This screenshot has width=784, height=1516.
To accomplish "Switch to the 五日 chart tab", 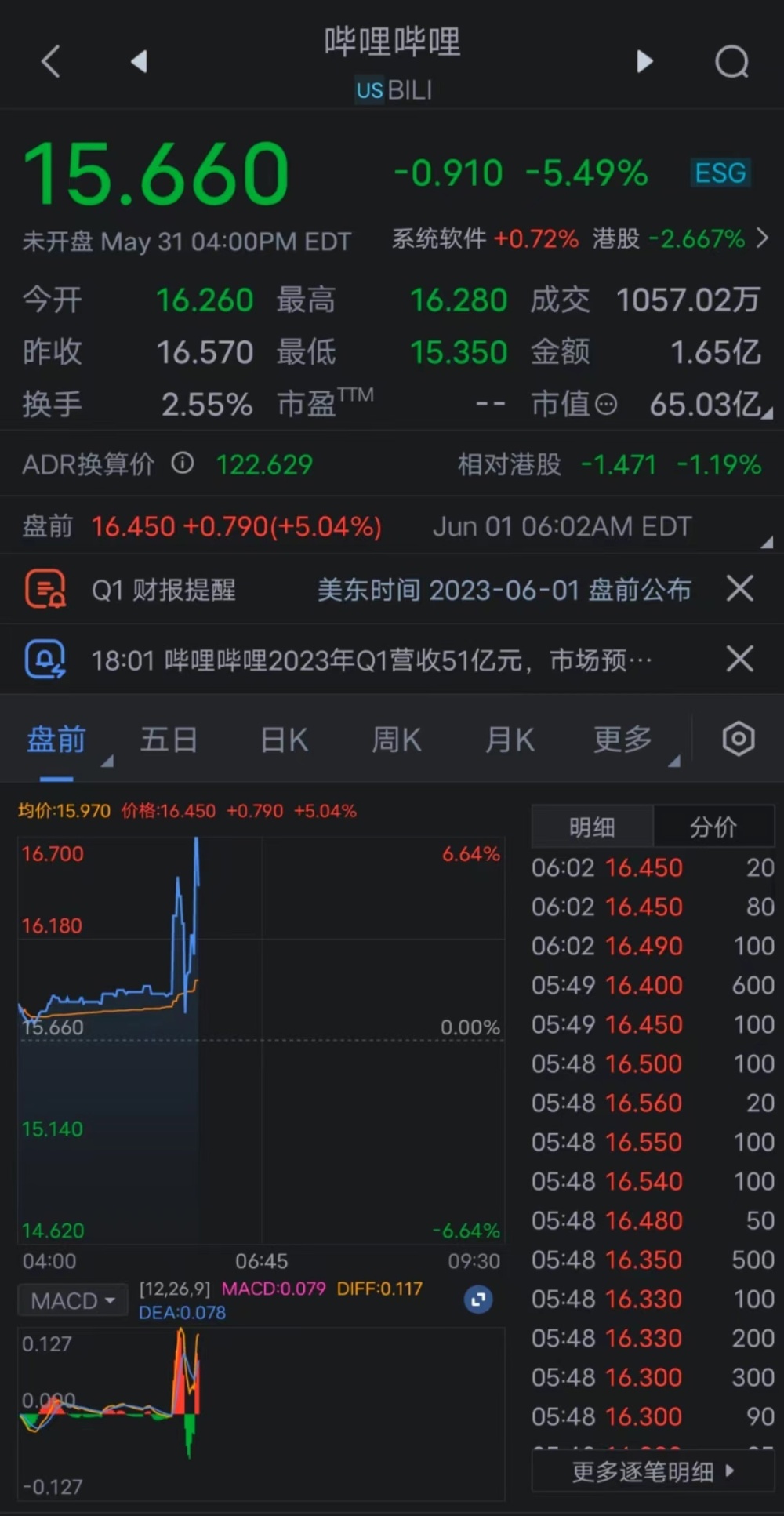I will [169, 740].
